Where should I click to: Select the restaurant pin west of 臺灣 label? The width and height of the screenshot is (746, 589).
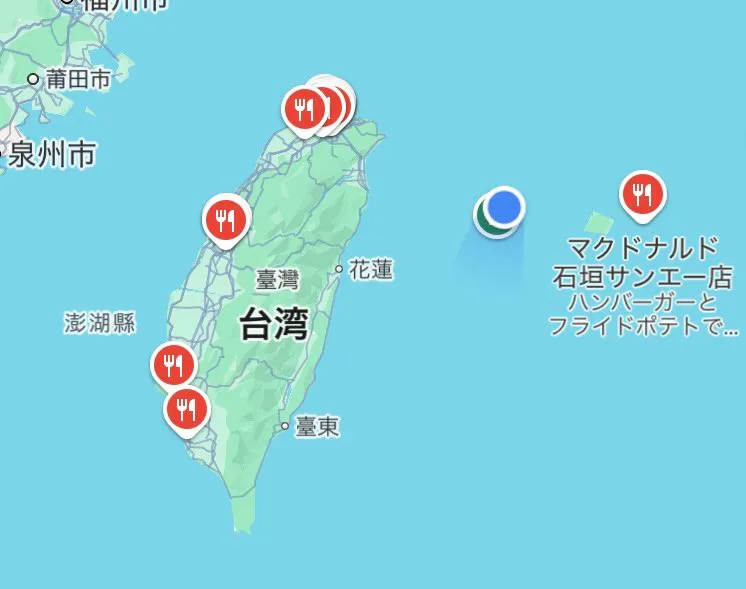click(x=225, y=219)
